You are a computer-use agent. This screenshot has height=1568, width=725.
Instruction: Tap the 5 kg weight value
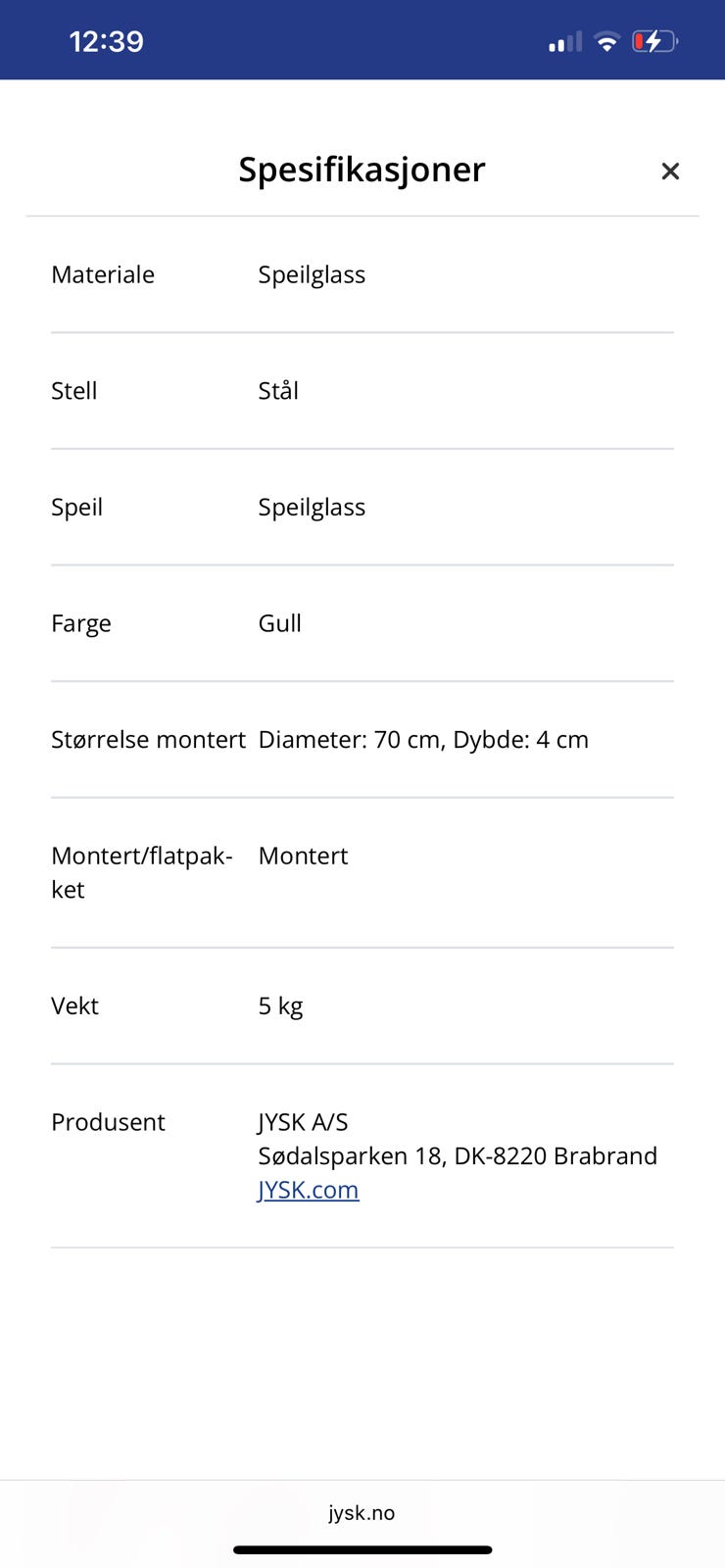(280, 1005)
